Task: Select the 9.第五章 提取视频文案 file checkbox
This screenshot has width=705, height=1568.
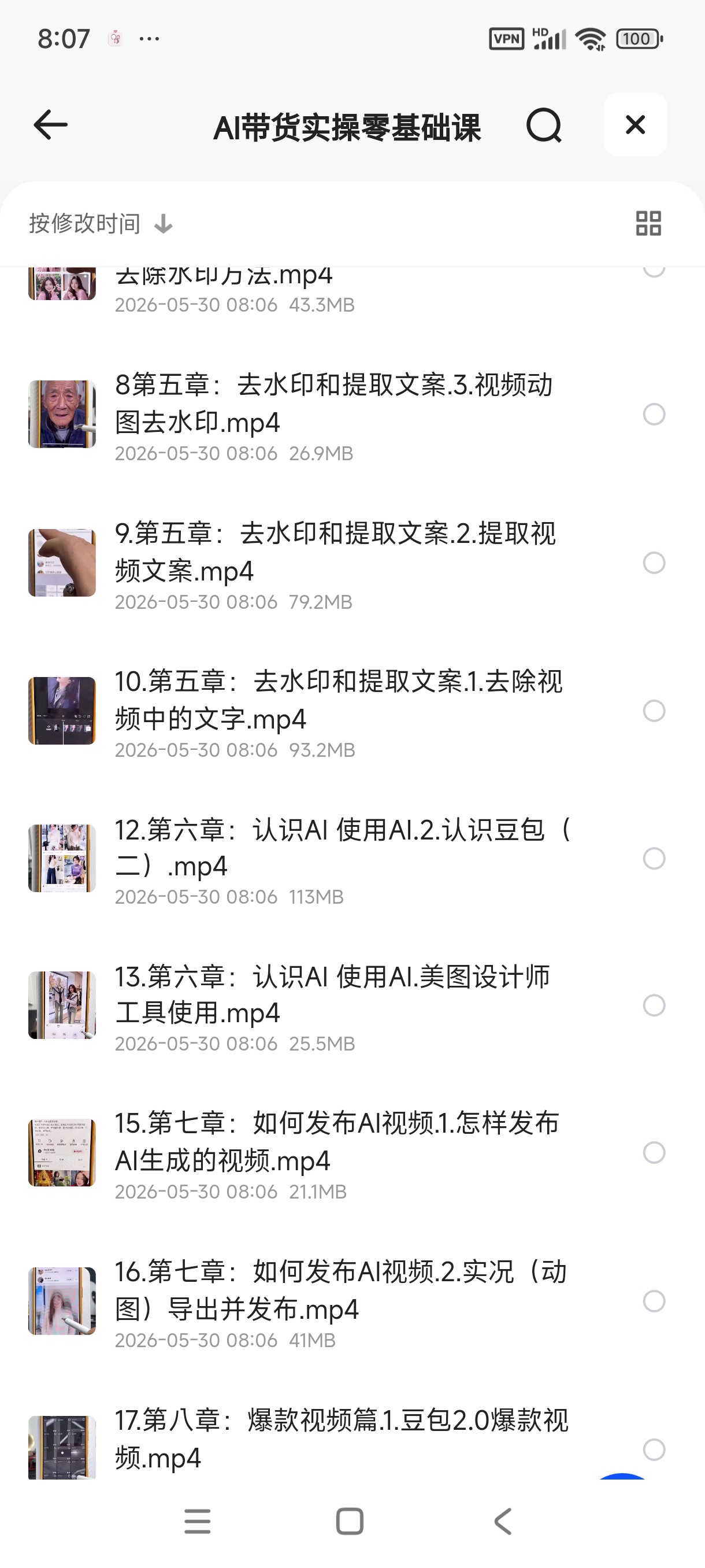Action: [654, 563]
